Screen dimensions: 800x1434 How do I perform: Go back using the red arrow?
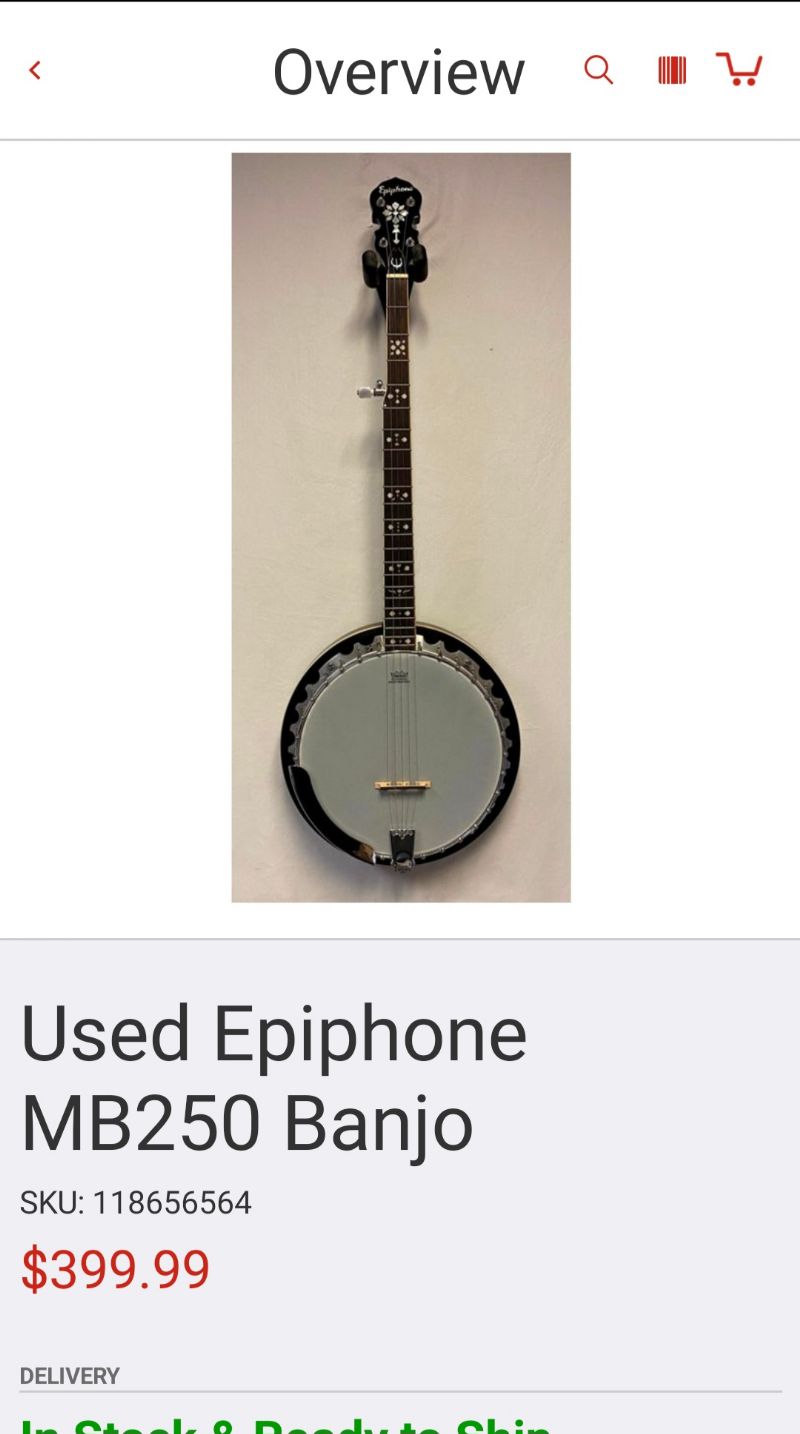35,70
